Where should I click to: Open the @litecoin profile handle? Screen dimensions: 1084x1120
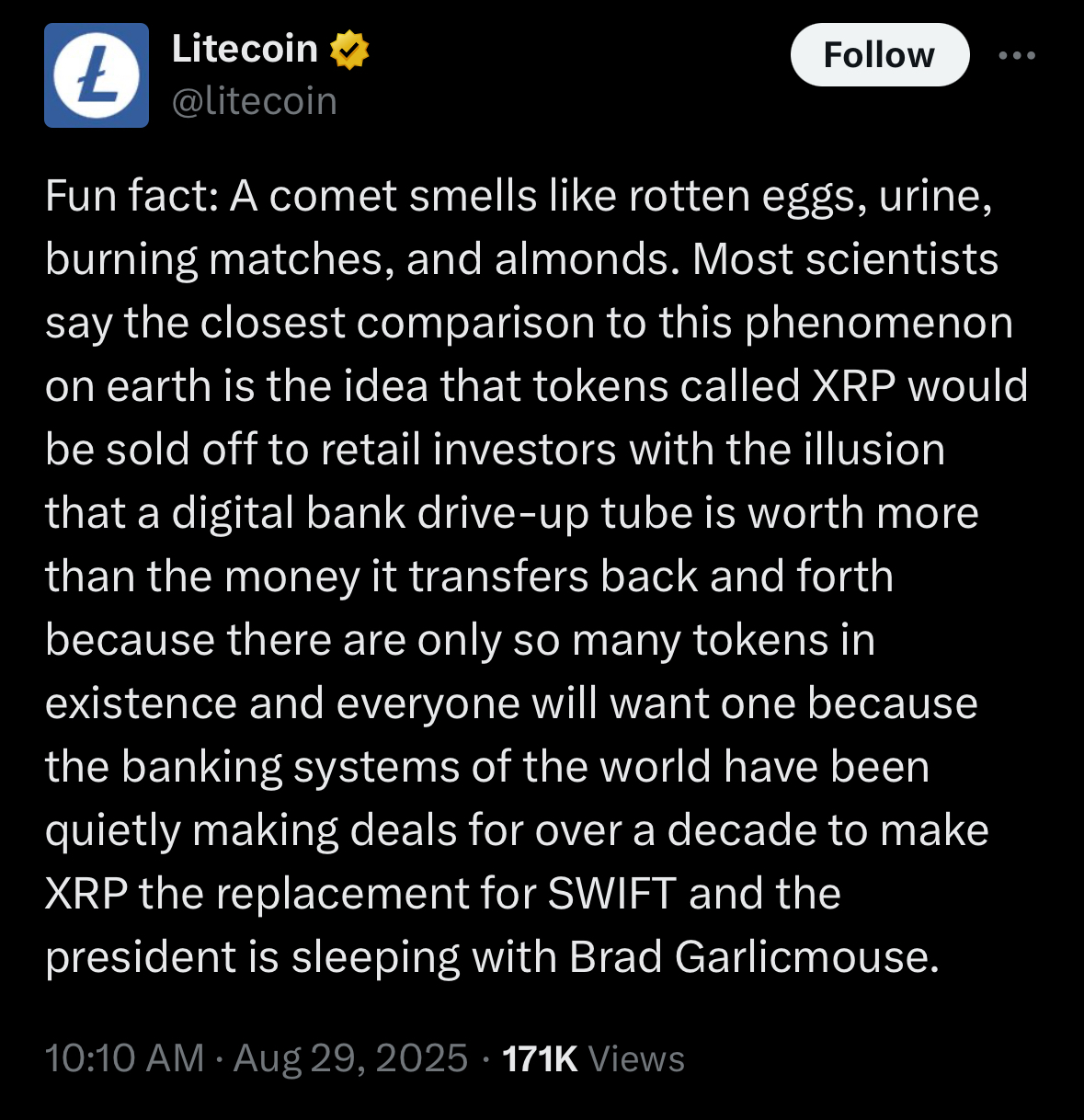coord(255,101)
